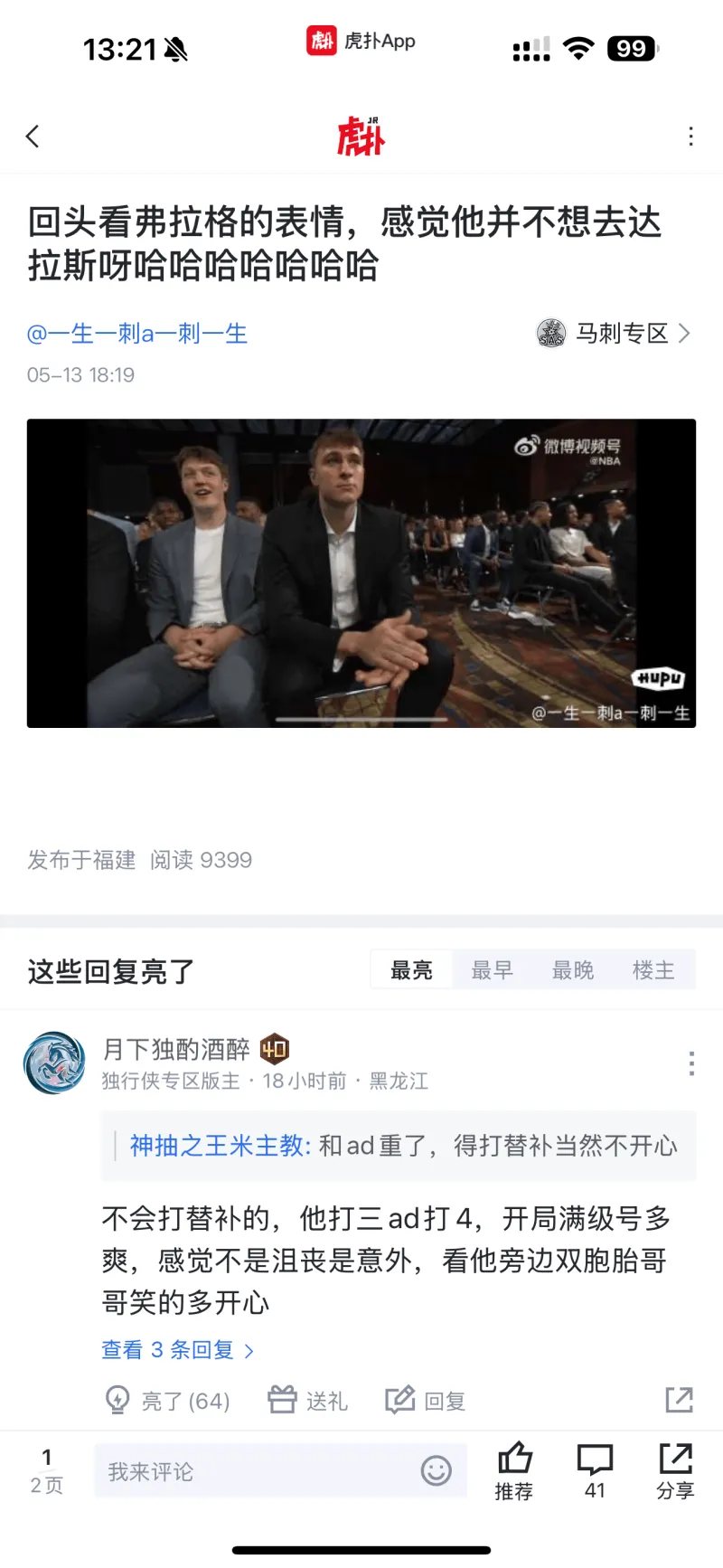Select the 最亮 sort tab
This screenshot has width=723, height=1568.
[411, 970]
